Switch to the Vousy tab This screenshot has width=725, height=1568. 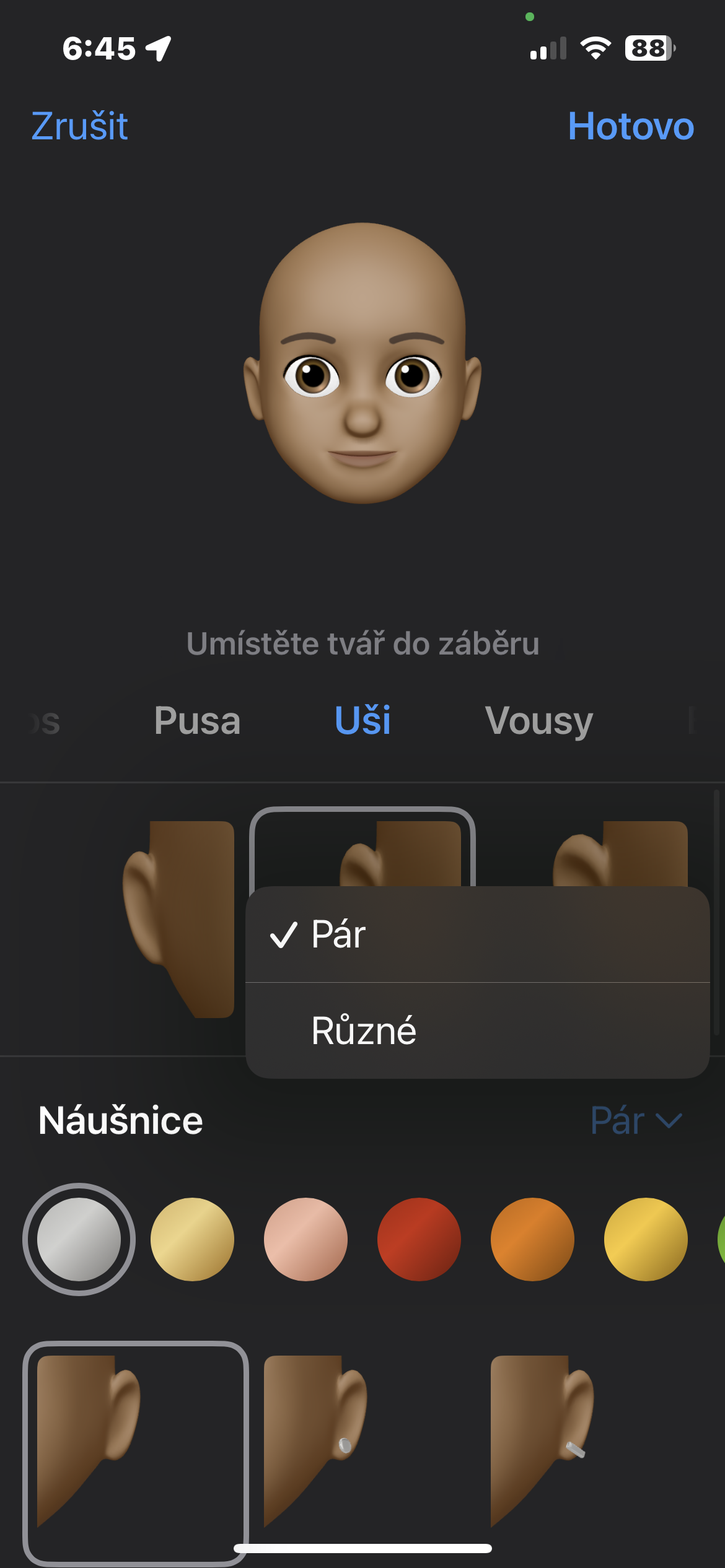coord(538,721)
